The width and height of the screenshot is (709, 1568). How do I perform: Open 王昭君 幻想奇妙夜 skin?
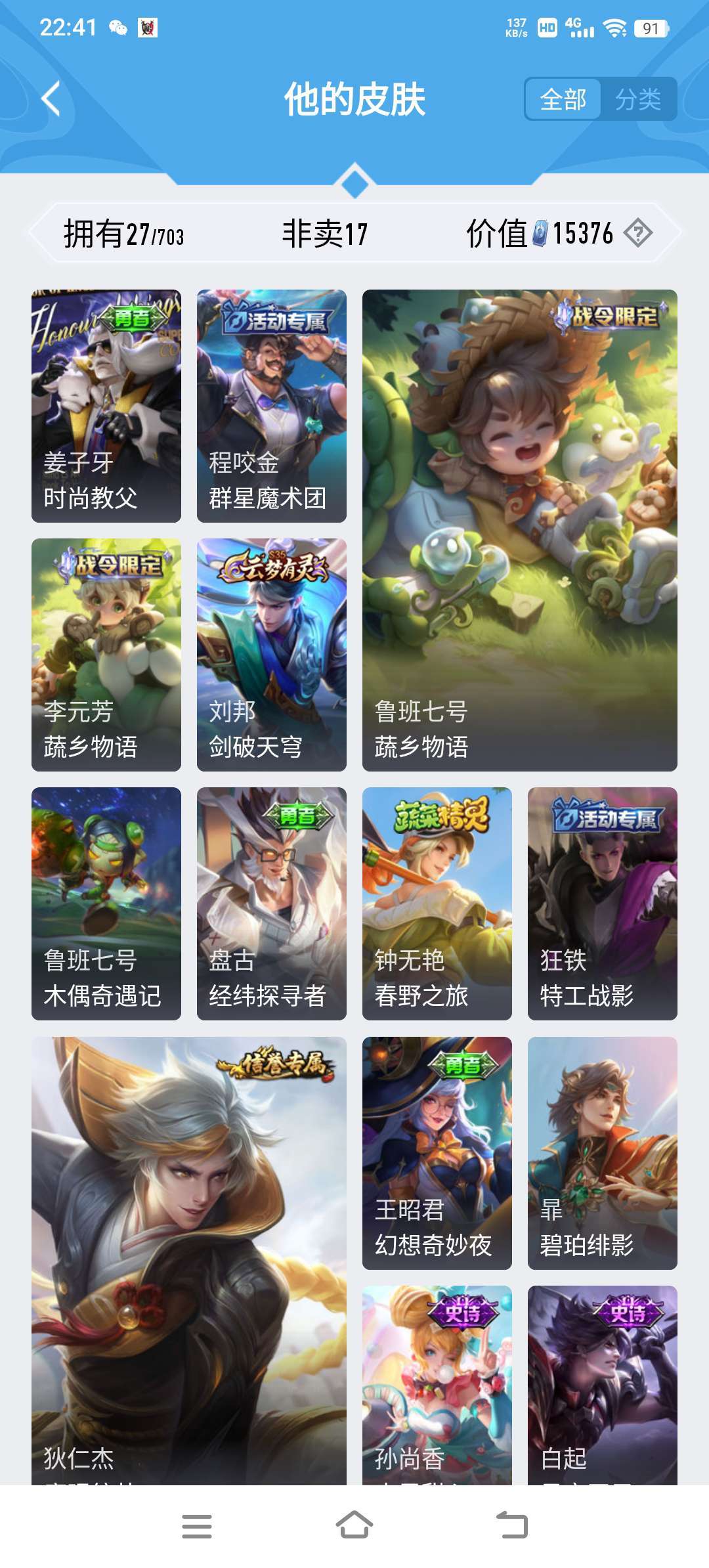(x=437, y=1153)
